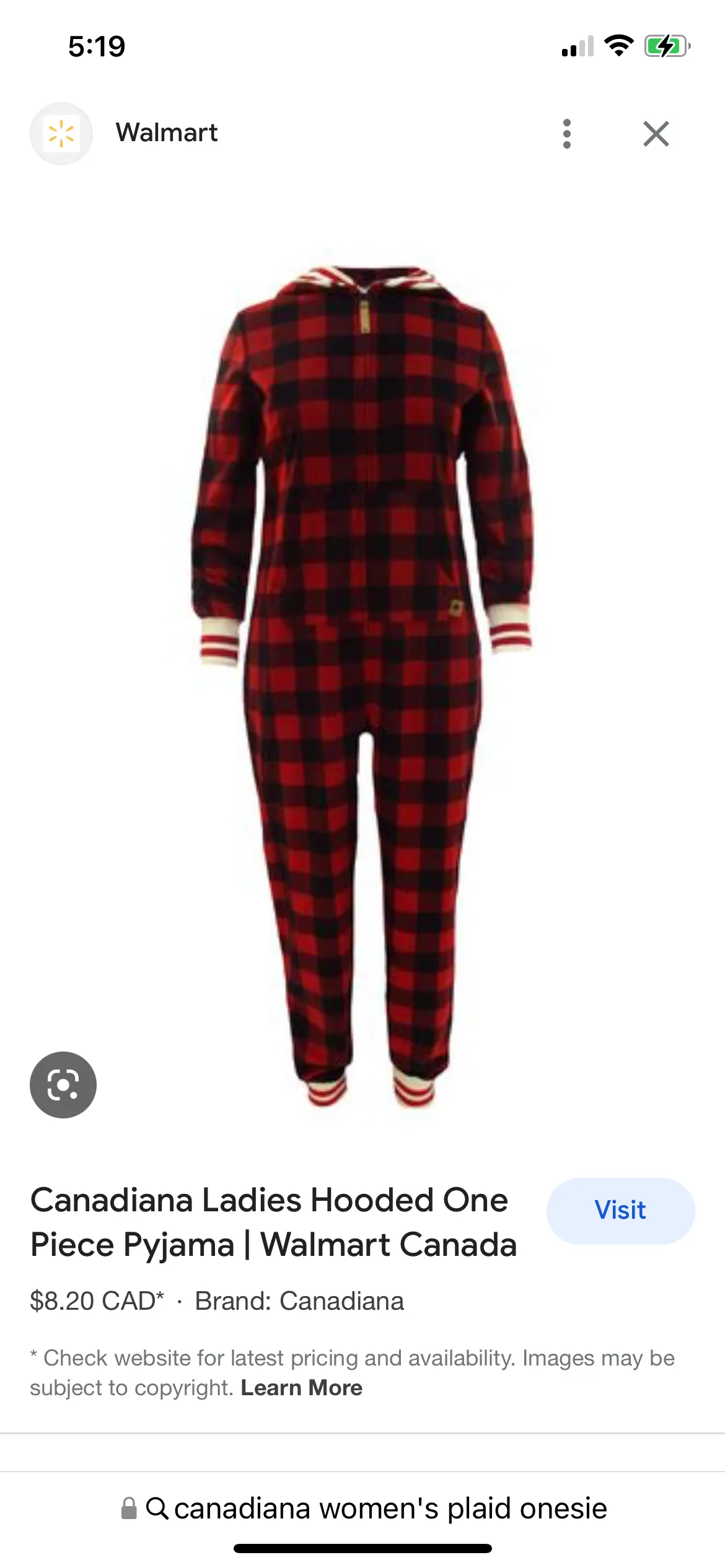Close the Walmart image viewer

coord(656,134)
